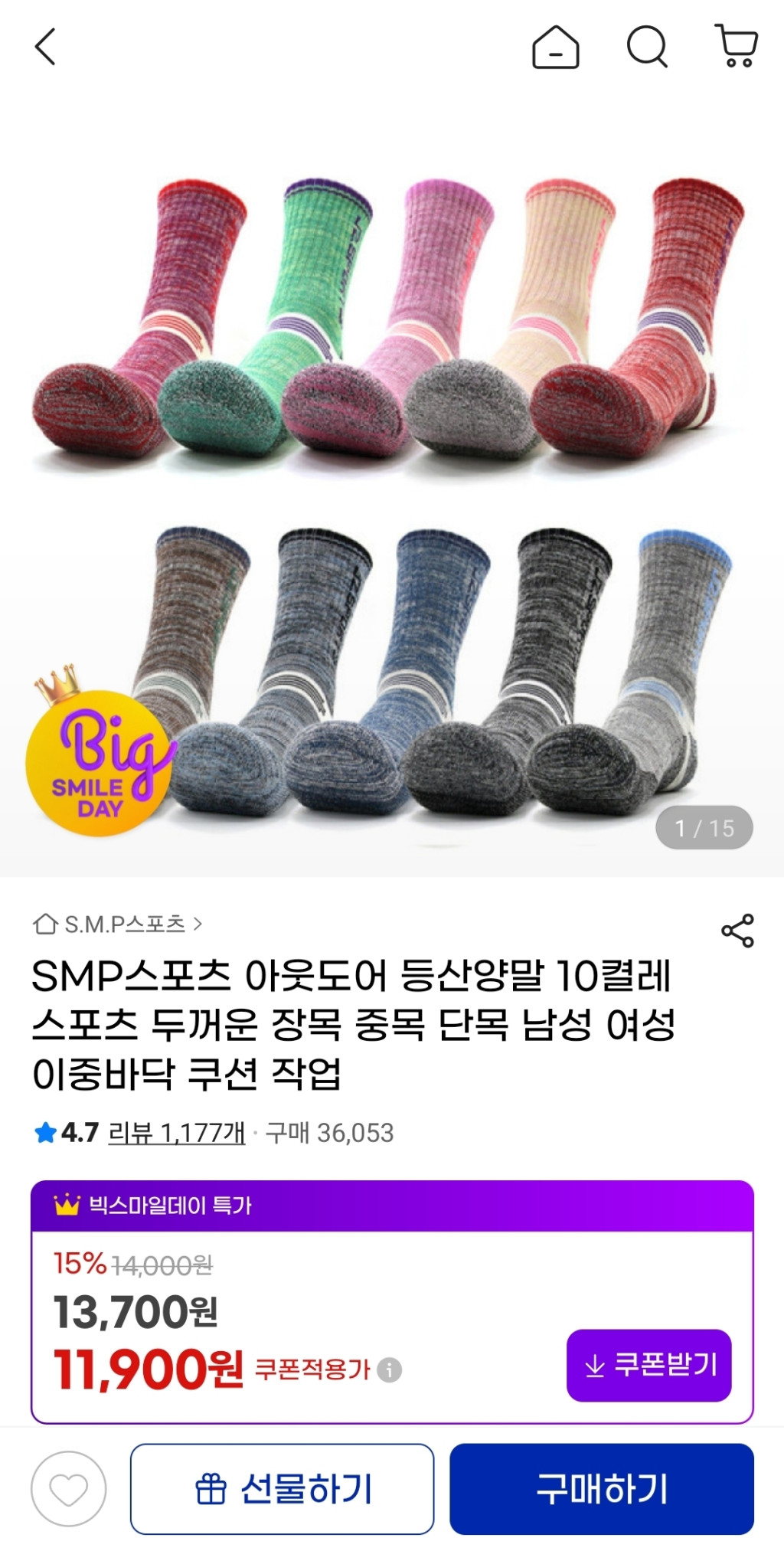
Task: Open search from the top bar
Action: pos(647,47)
